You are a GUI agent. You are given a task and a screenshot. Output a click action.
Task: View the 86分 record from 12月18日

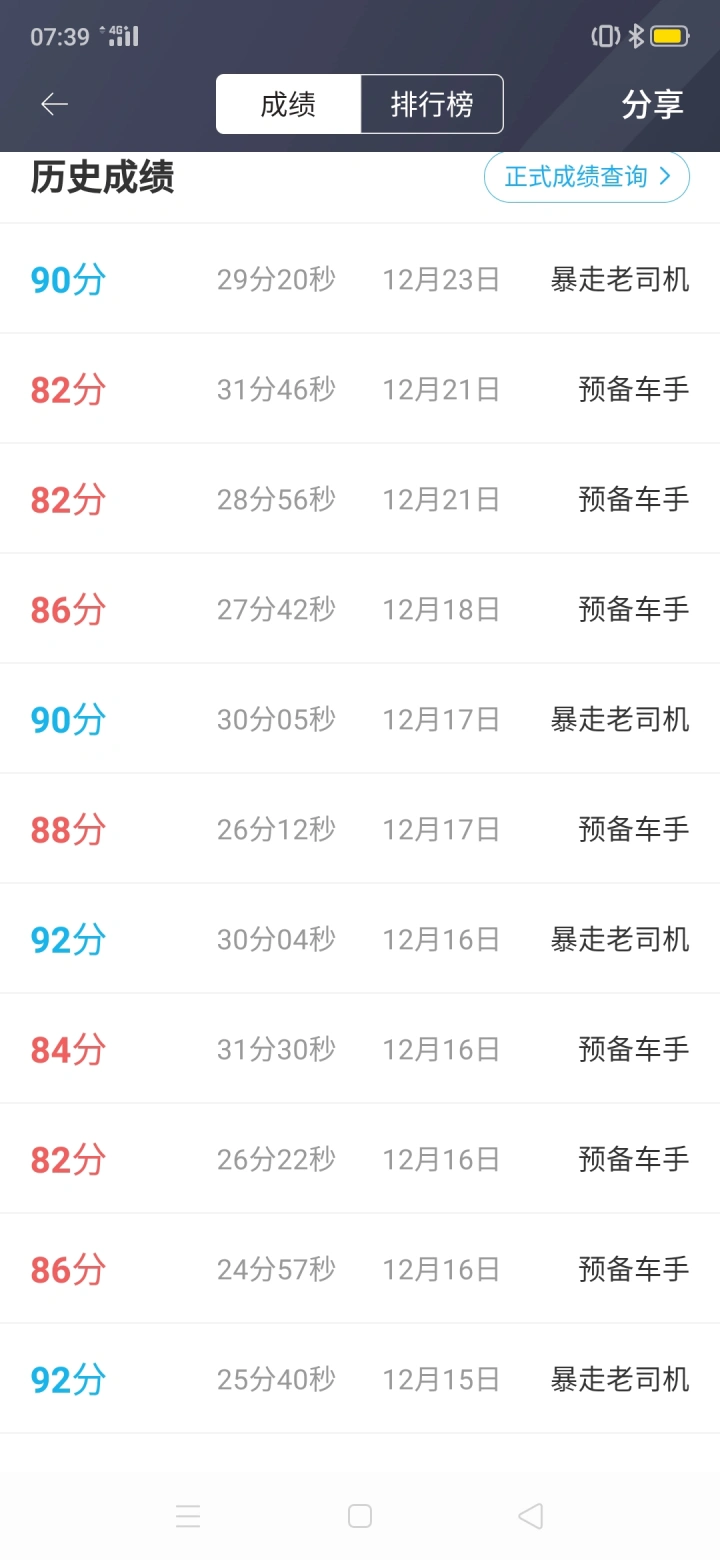(x=360, y=609)
